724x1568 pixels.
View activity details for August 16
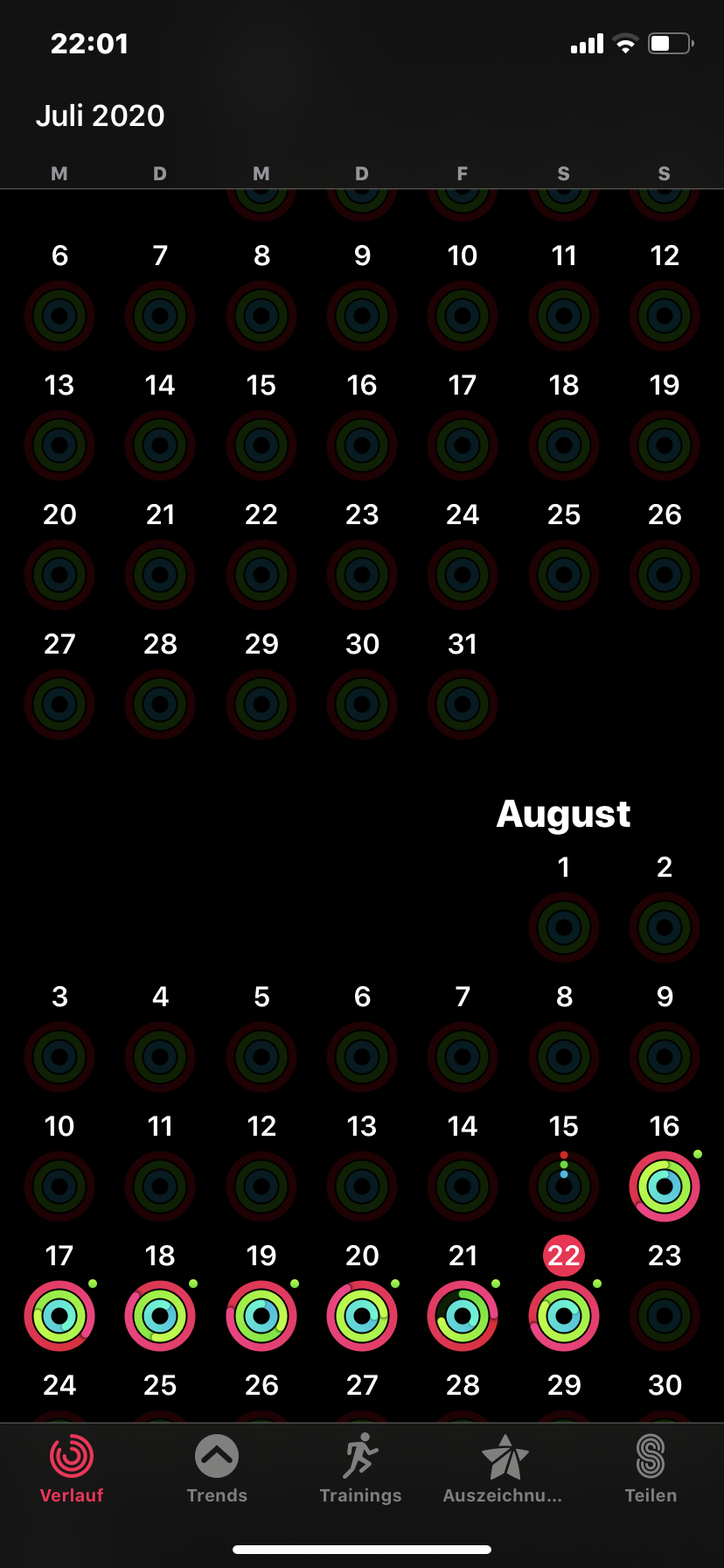point(665,1186)
